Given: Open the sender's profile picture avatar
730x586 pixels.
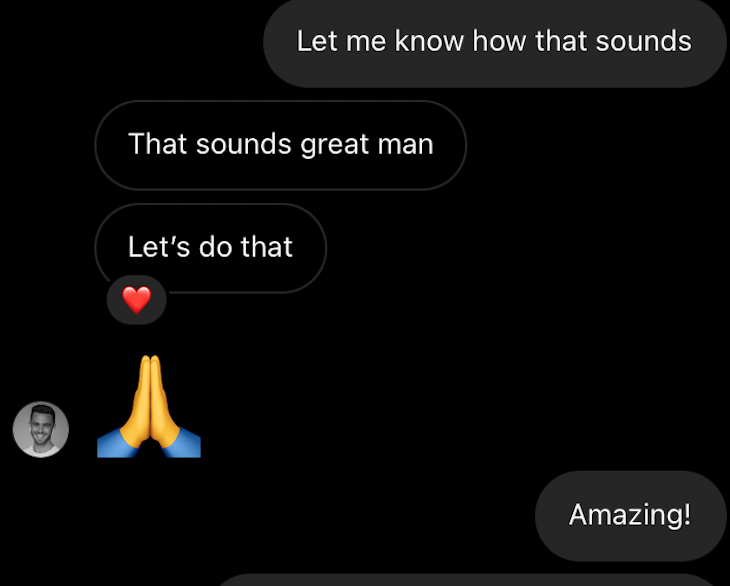Looking at the screenshot, I should (40, 430).
